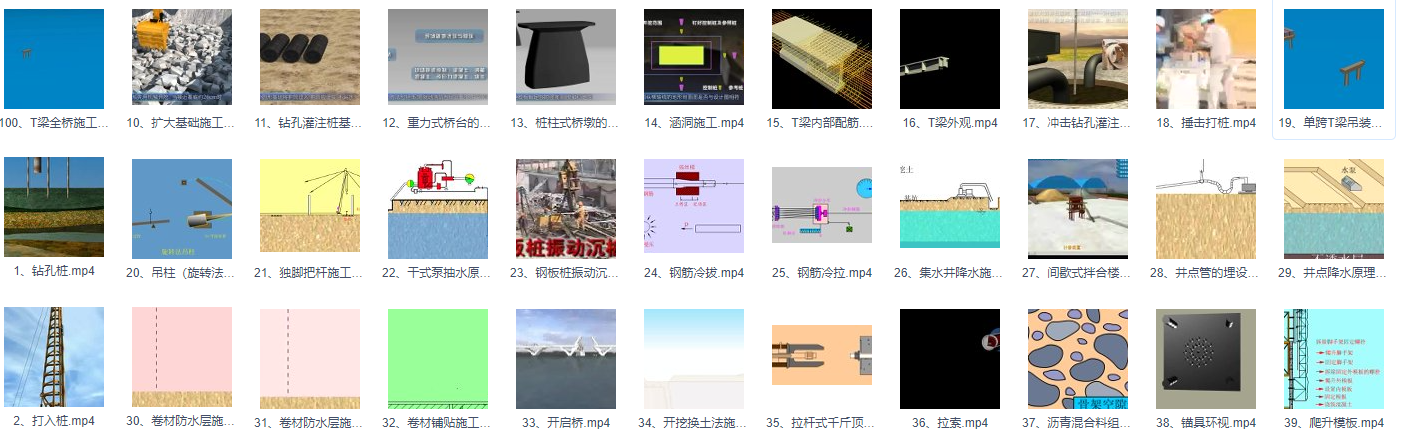Play the video starting with 37、沥青混合料组
Screen dimensions: 1409x439
tap(1078, 357)
